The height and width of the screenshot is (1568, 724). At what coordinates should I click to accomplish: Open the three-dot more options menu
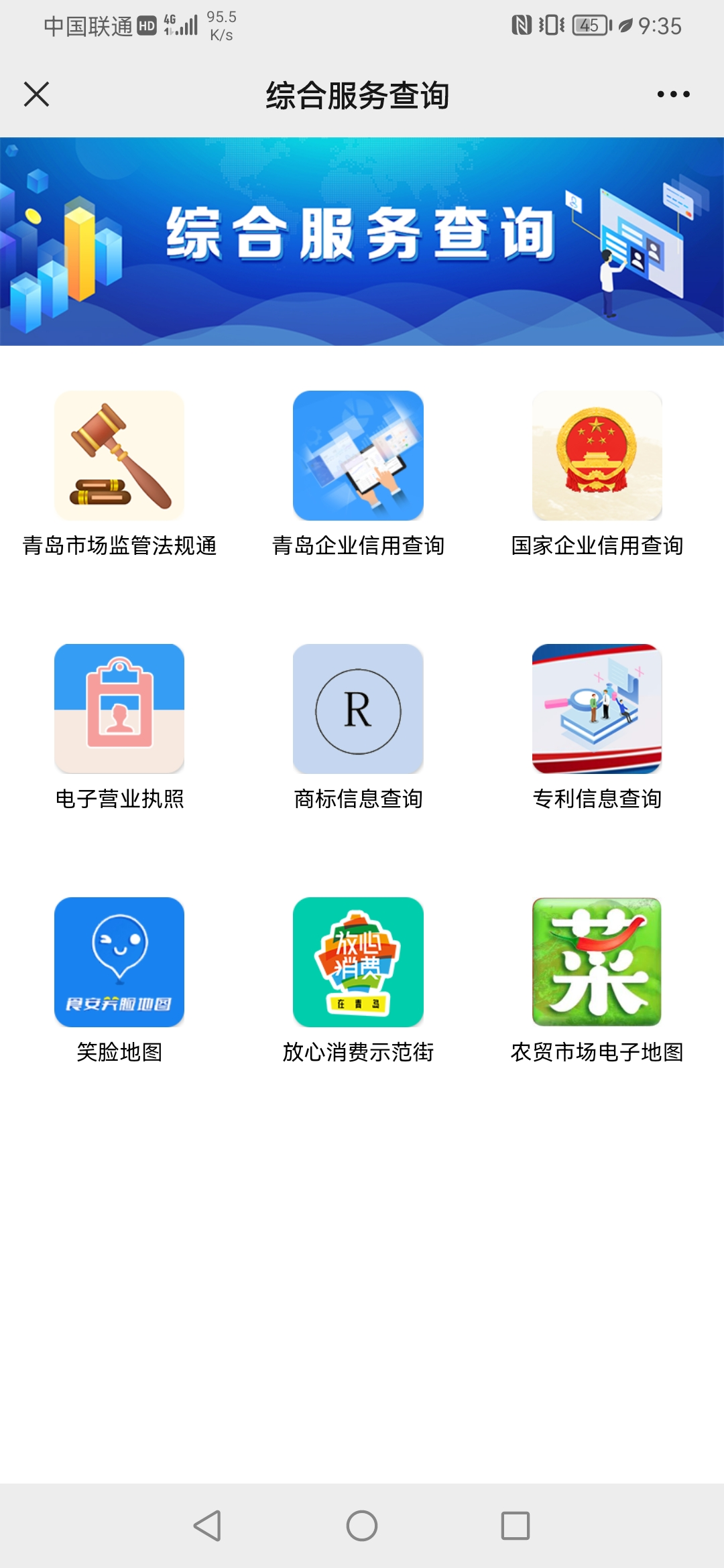(673, 94)
